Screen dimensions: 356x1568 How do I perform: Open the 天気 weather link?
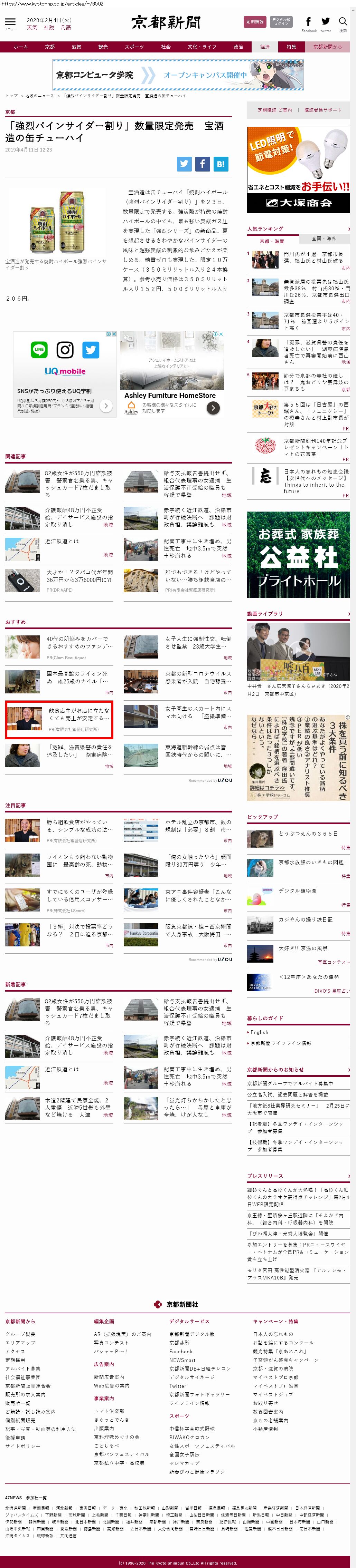pos(32,27)
